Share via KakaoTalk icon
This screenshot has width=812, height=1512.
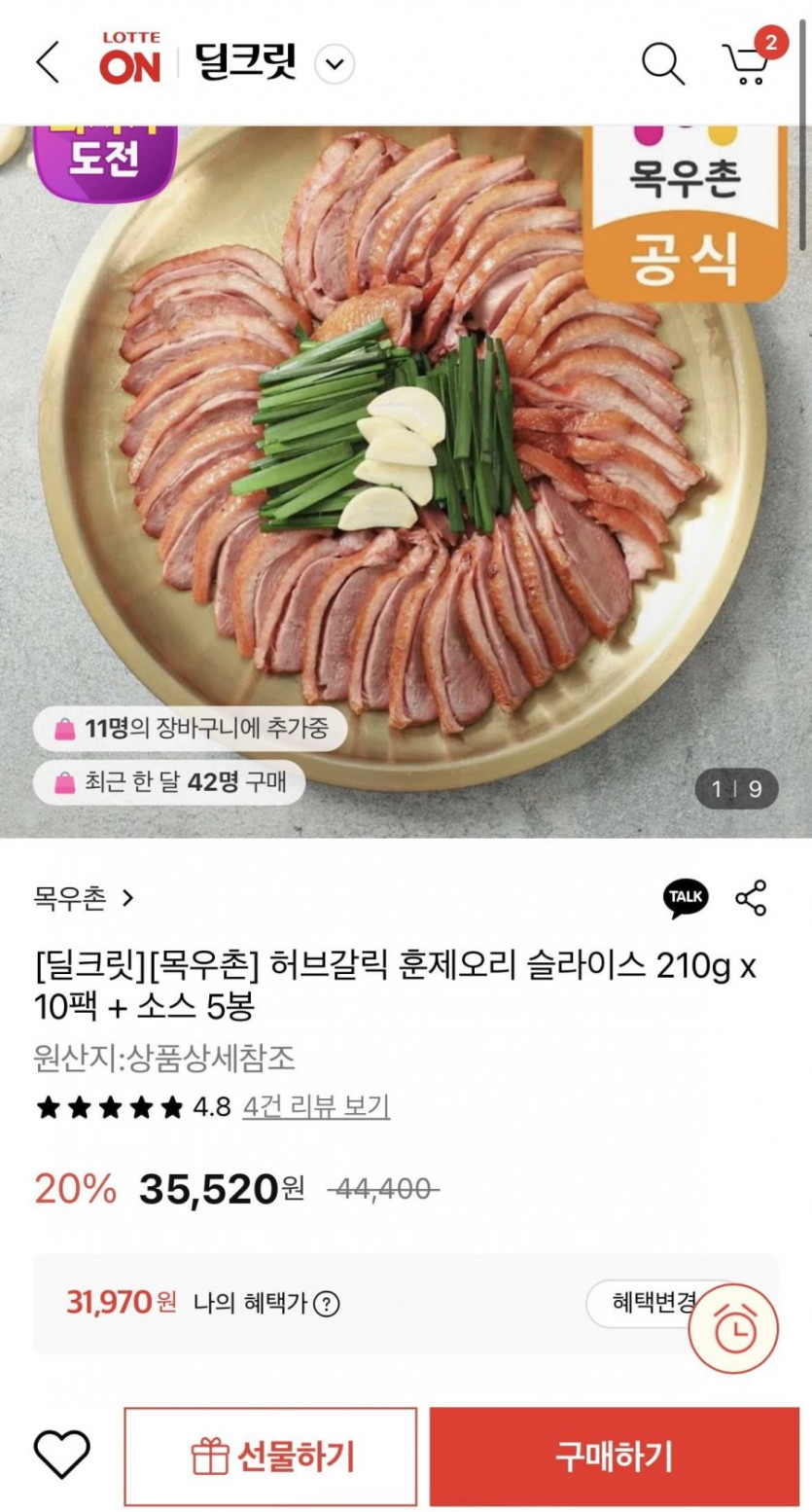coord(687,898)
